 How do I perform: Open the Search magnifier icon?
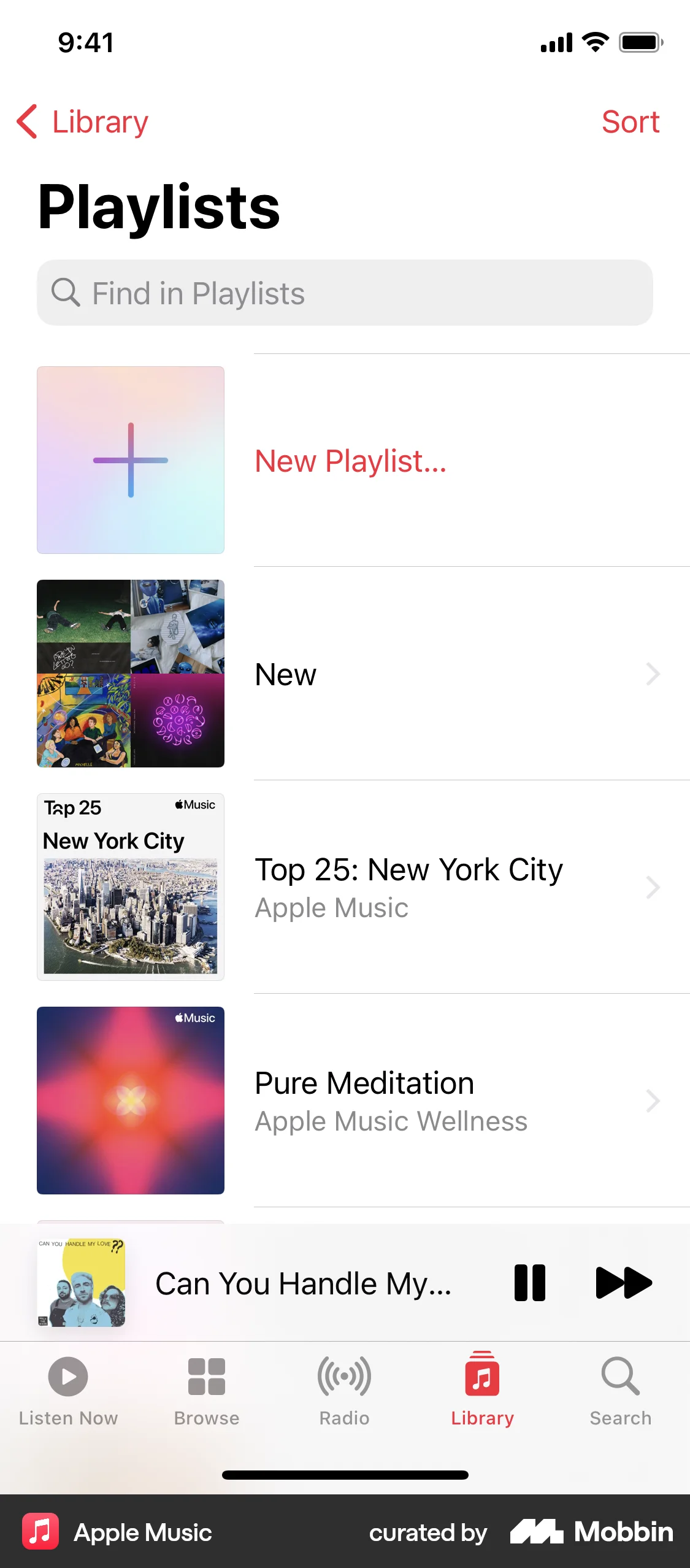click(620, 1376)
